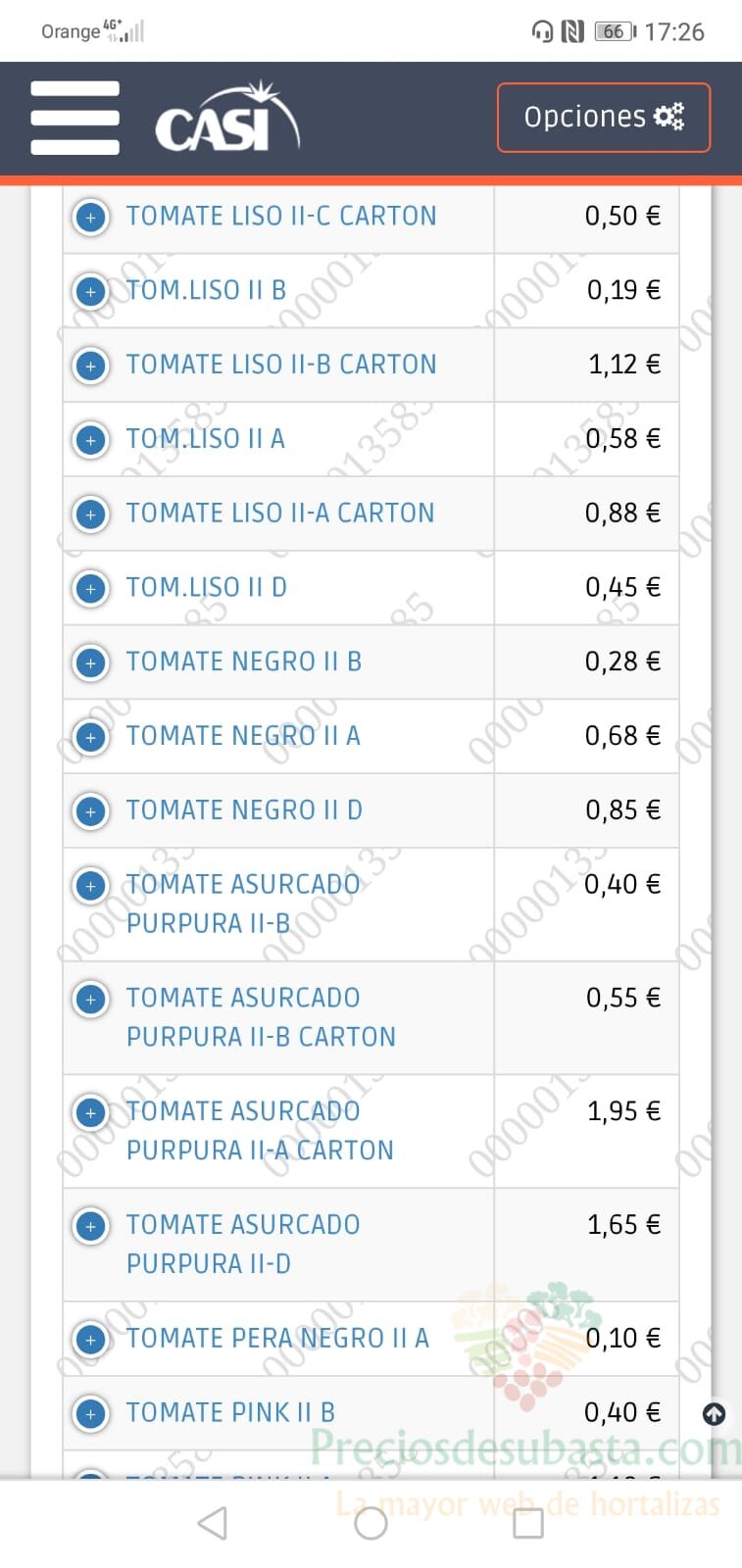Expand the TOMATE PINK II B row
742x1568 pixels.
click(91, 1414)
